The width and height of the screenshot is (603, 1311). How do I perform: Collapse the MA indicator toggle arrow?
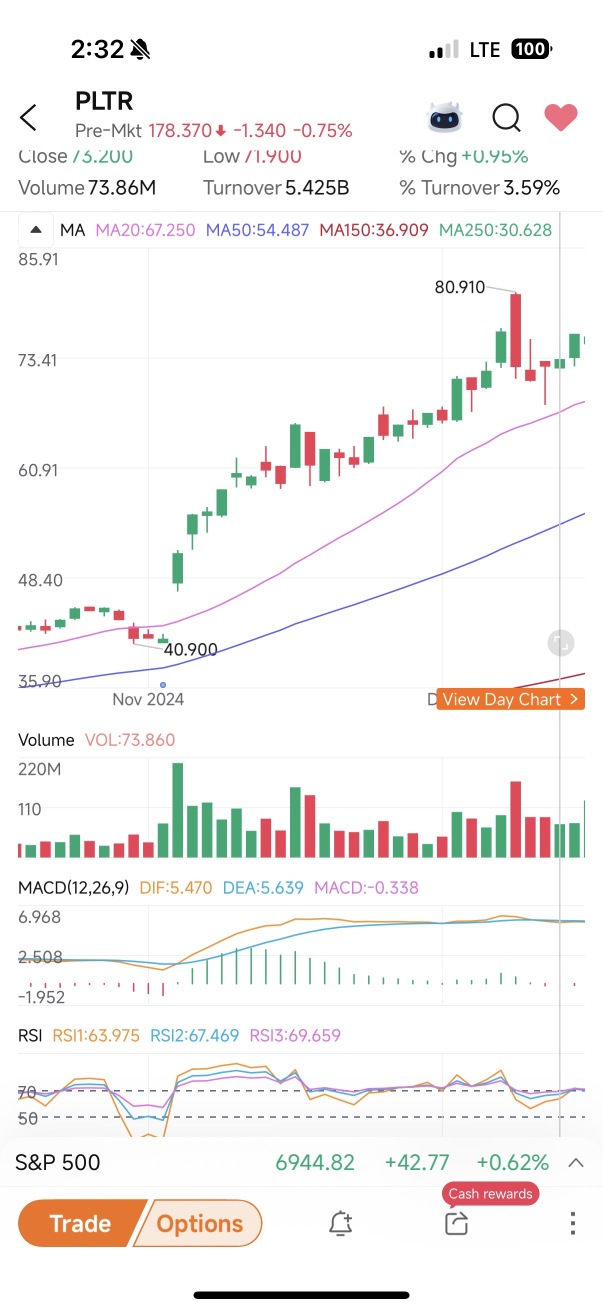pyautogui.click(x=37, y=230)
